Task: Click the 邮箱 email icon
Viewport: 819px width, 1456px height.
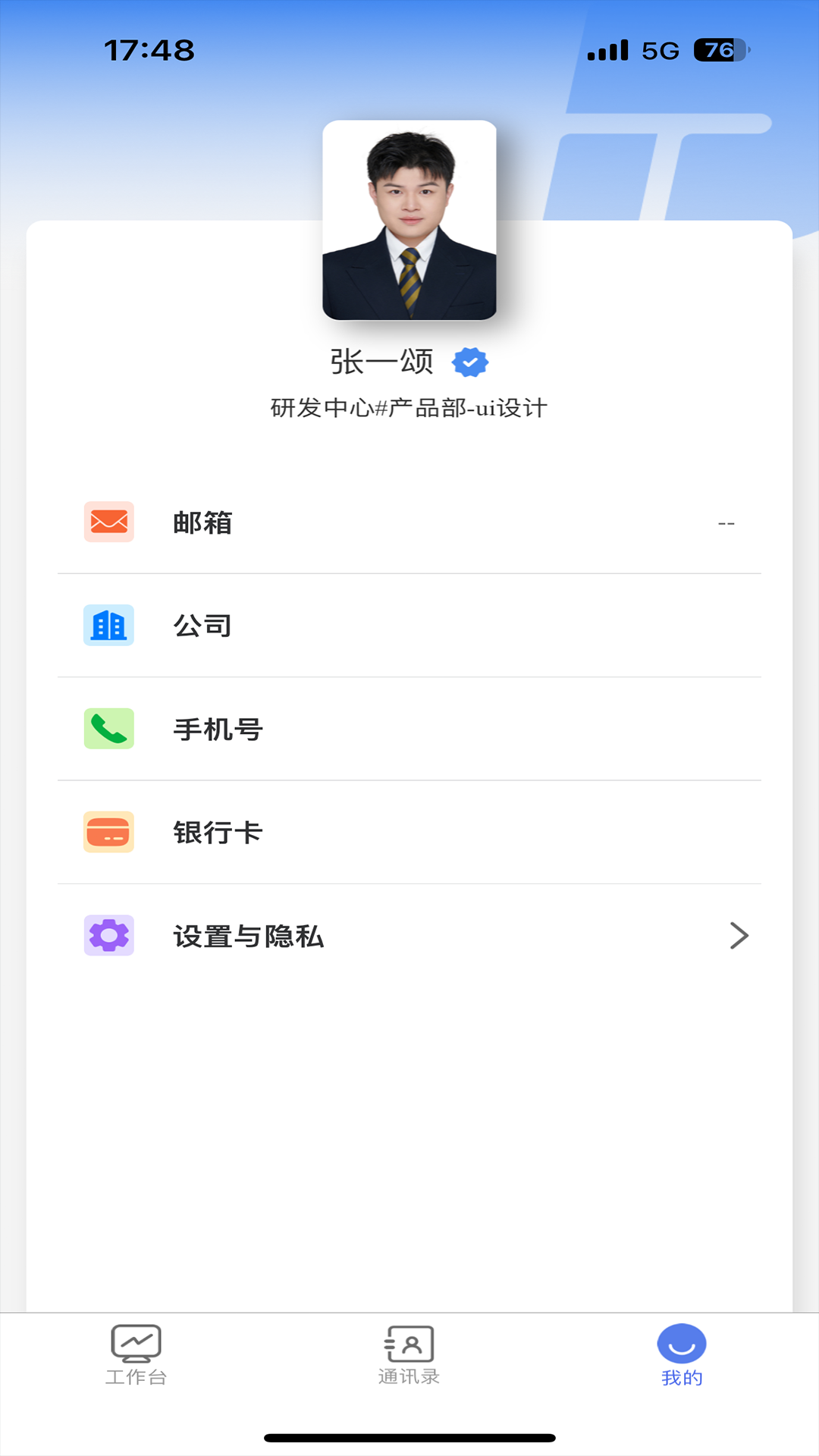Action: coord(108,521)
